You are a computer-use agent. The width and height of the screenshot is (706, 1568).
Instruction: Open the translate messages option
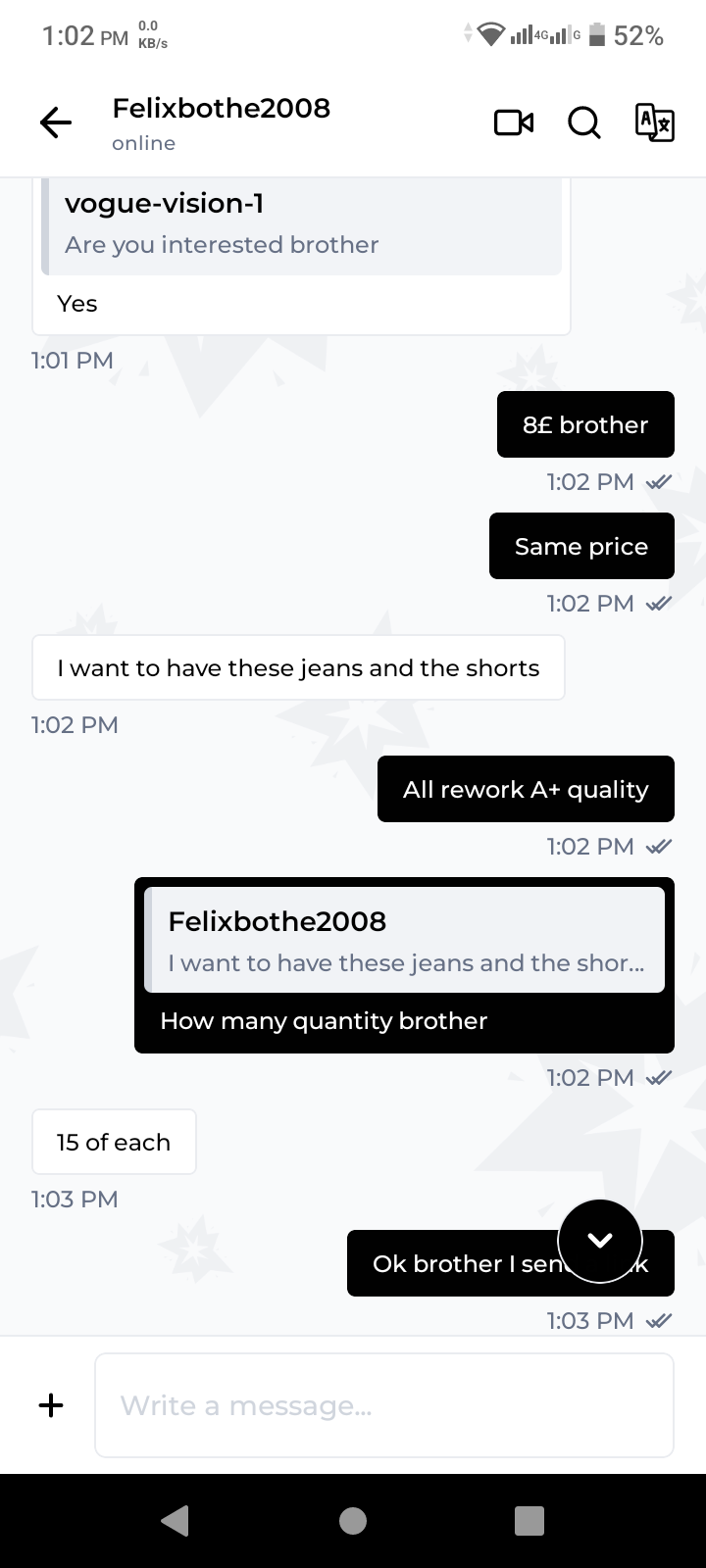(654, 122)
